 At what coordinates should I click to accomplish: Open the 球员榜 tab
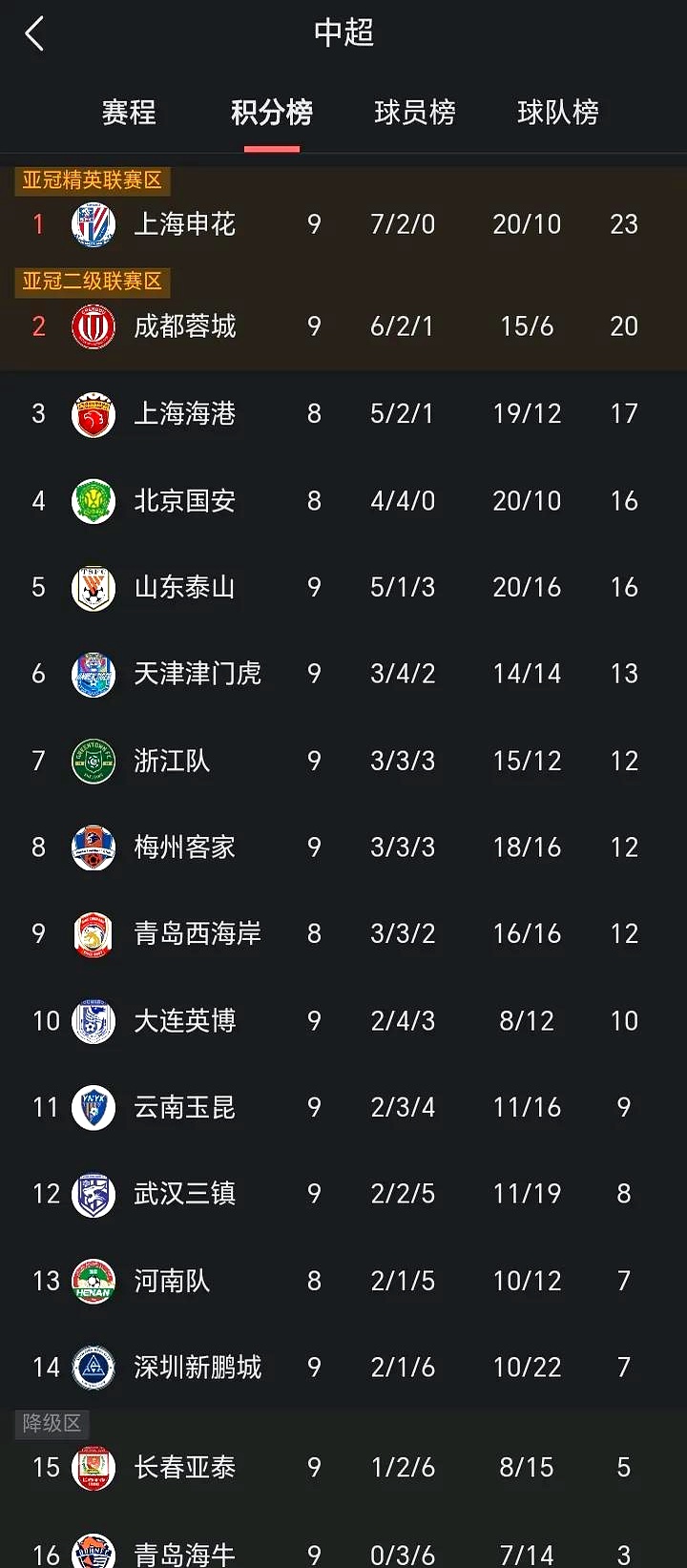tap(414, 113)
